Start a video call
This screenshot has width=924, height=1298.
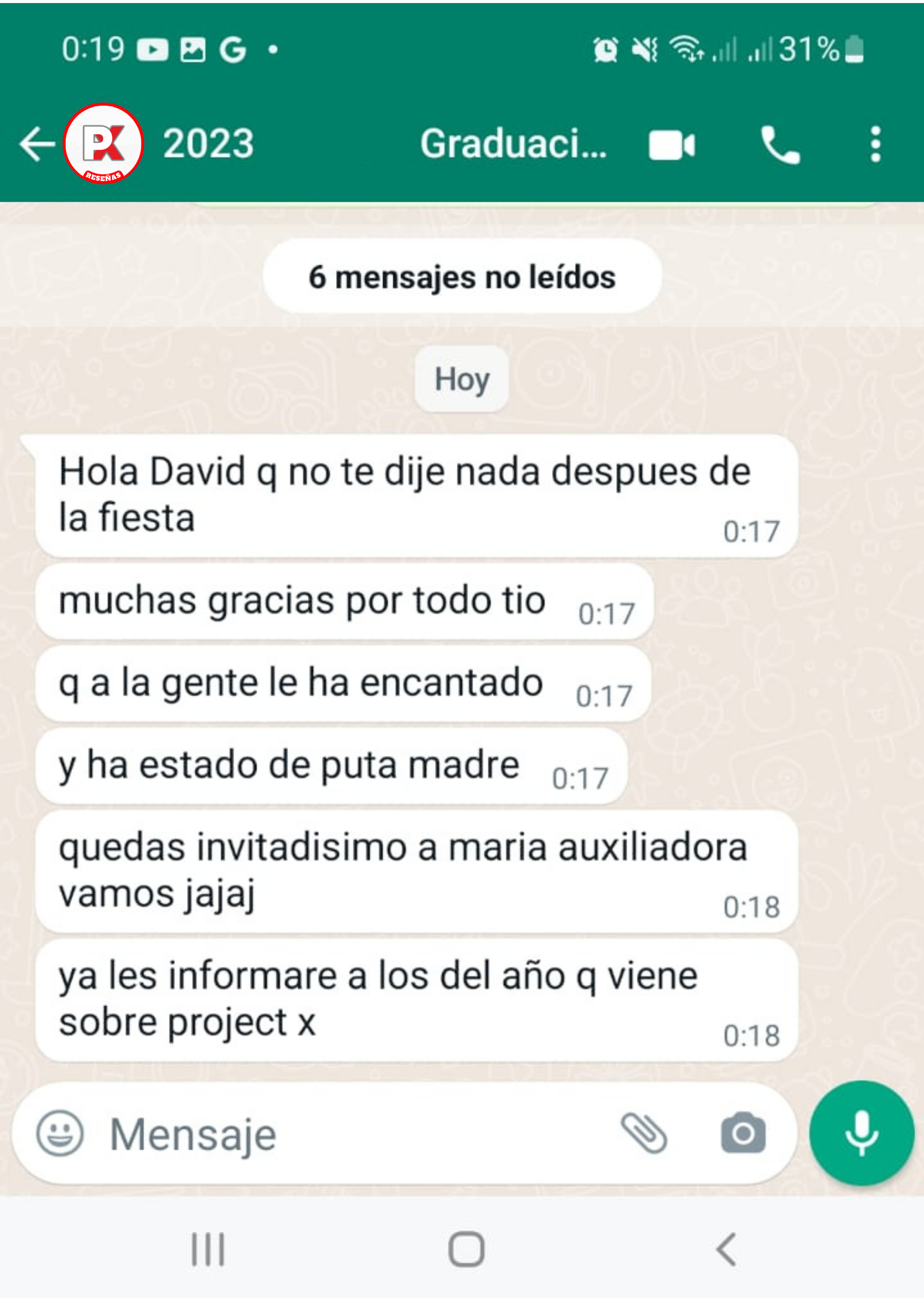tap(671, 145)
